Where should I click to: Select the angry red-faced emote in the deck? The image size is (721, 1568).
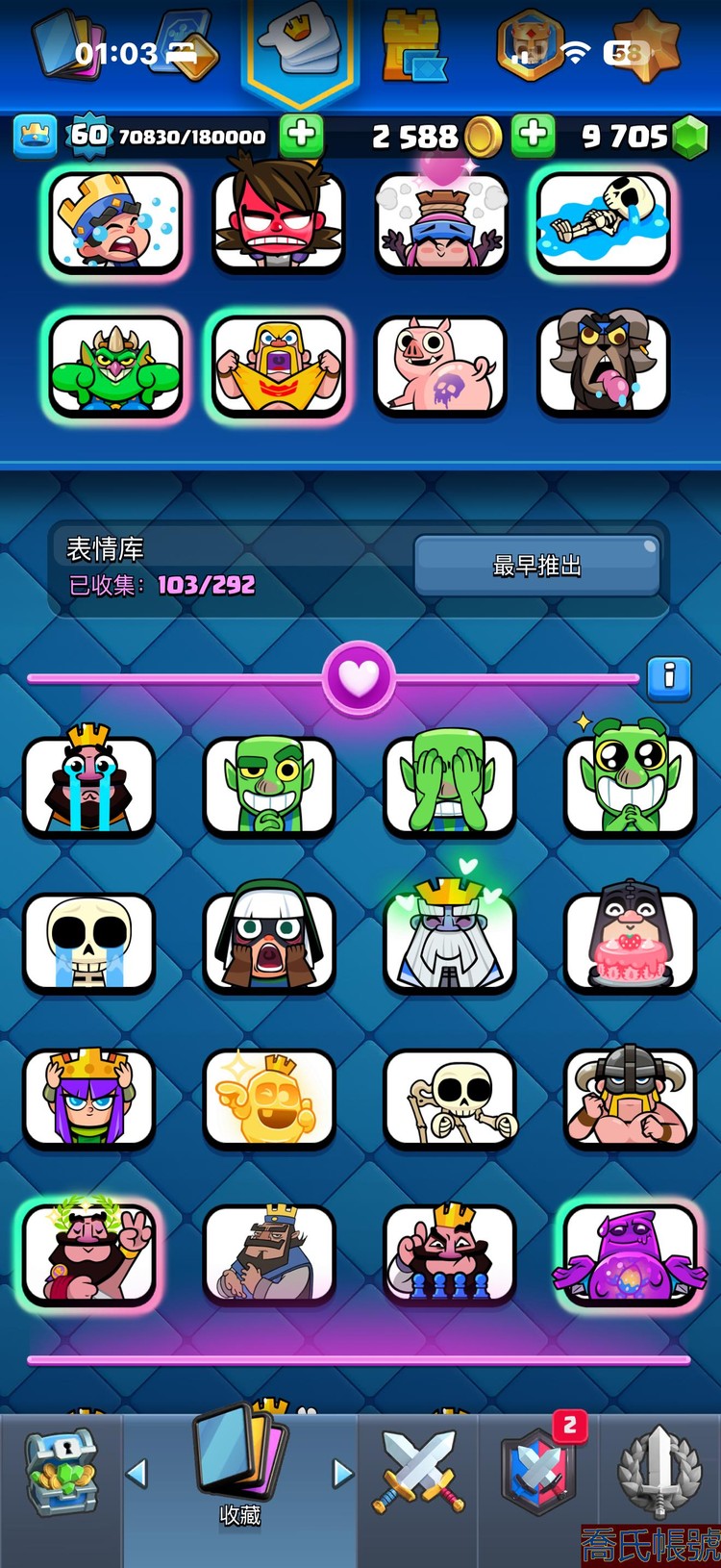pos(278,223)
